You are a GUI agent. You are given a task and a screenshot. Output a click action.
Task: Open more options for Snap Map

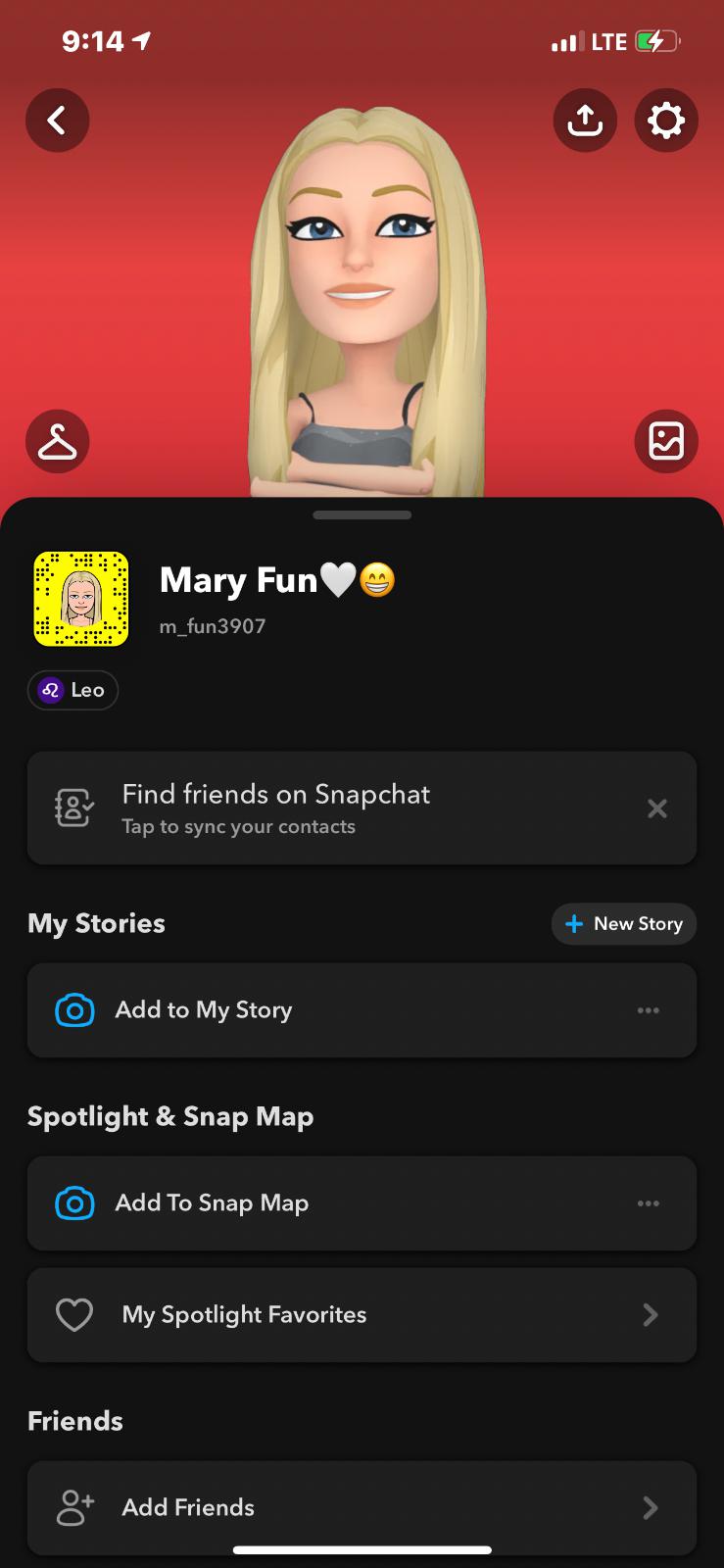[649, 1203]
